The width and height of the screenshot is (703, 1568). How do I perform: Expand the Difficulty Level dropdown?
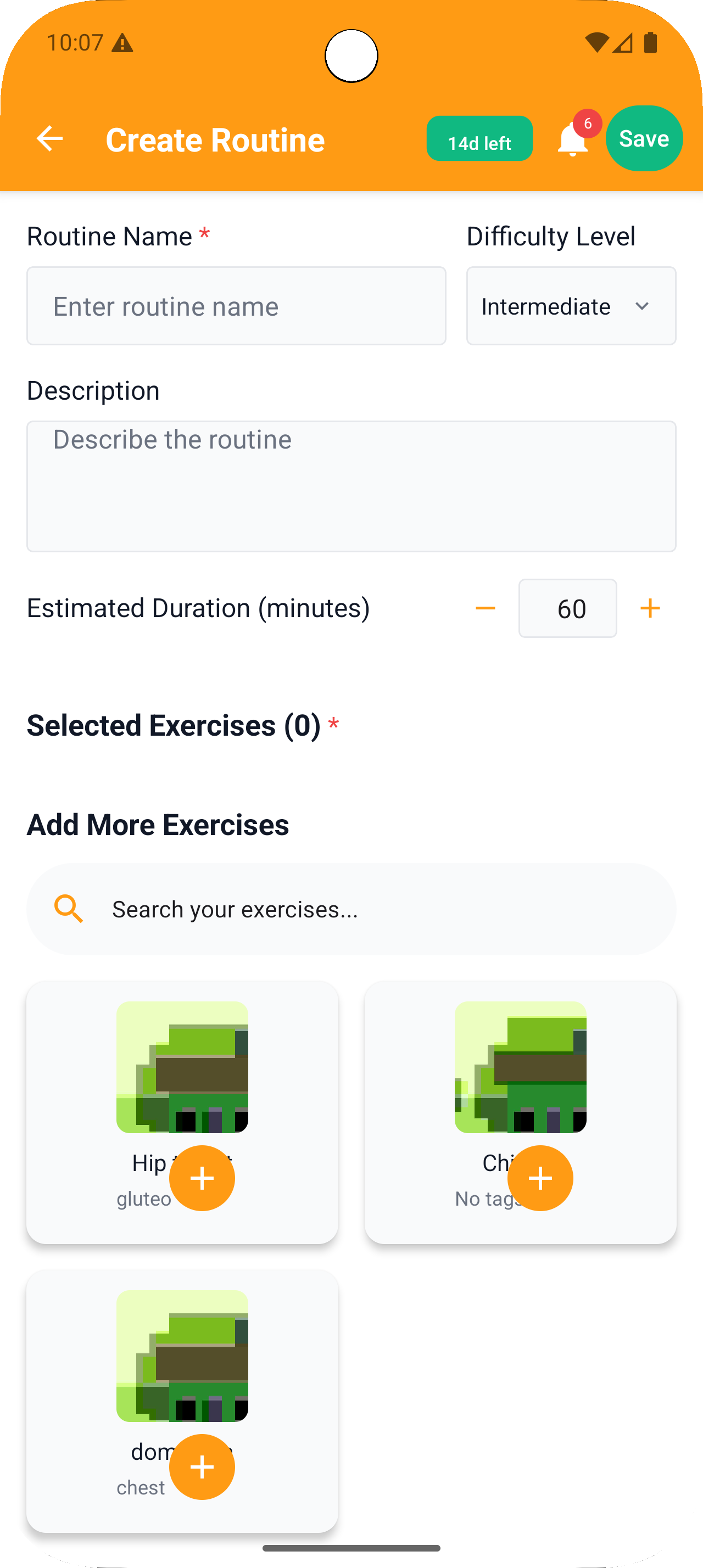(x=570, y=306)
